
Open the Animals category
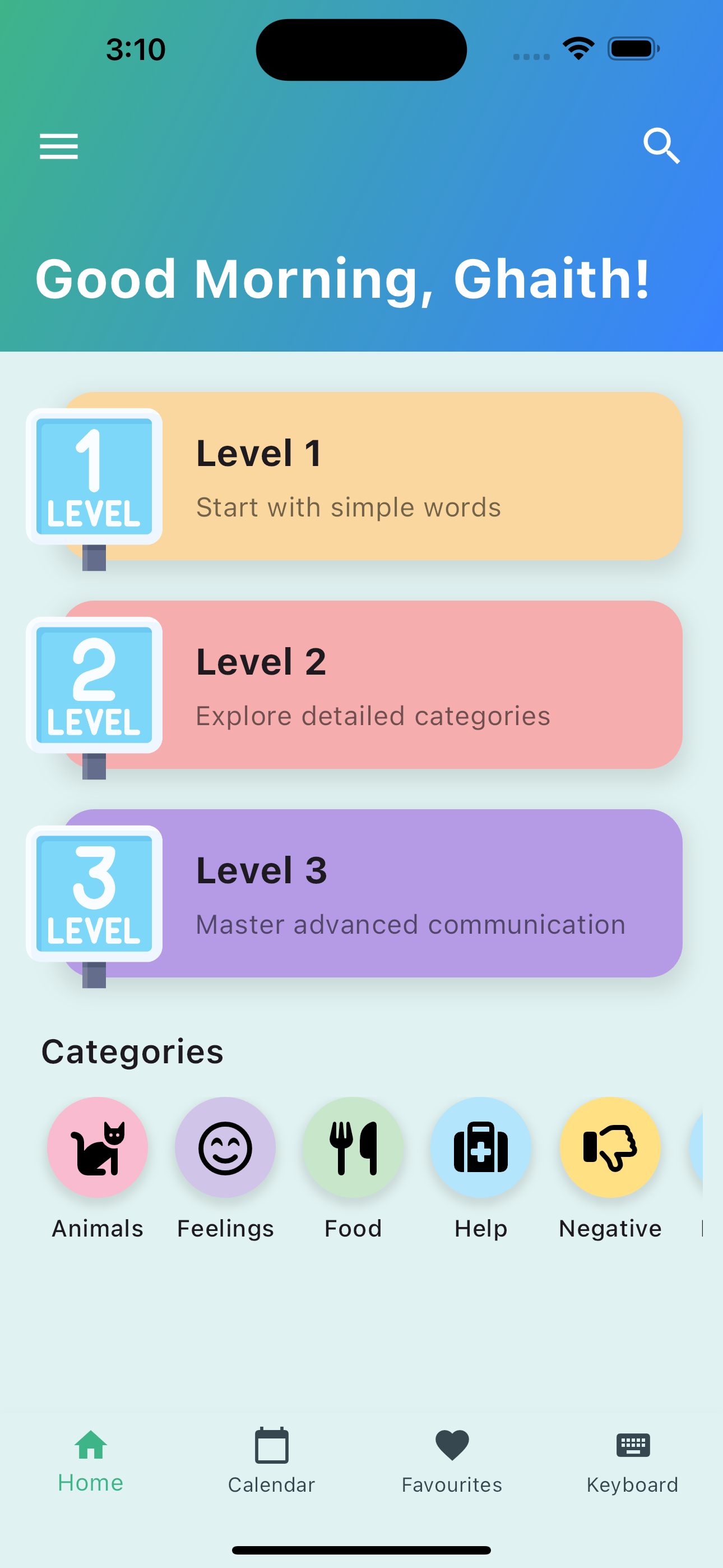98,1147
